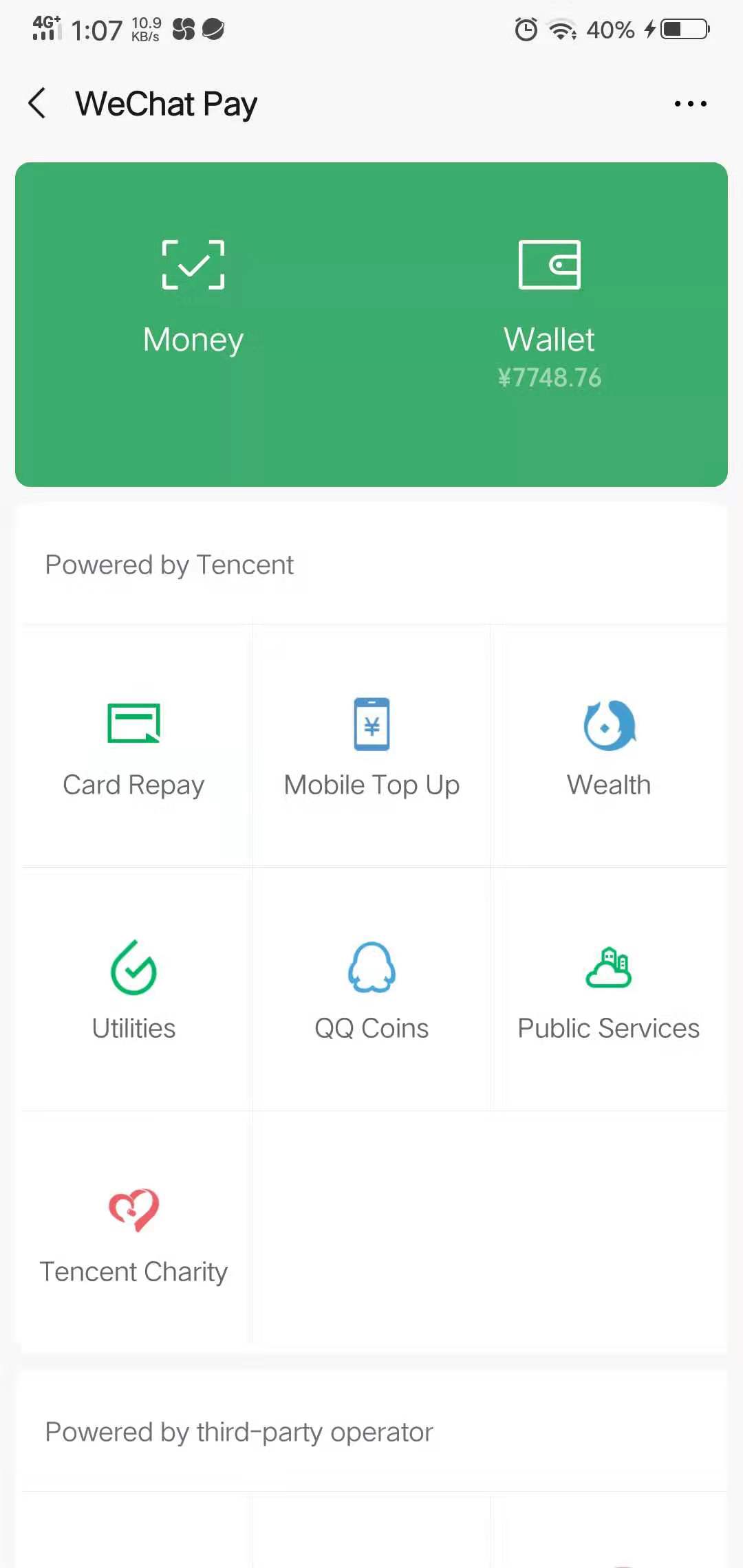Select Mobile Top Up

pyautogui.click(x=371, y=747)
